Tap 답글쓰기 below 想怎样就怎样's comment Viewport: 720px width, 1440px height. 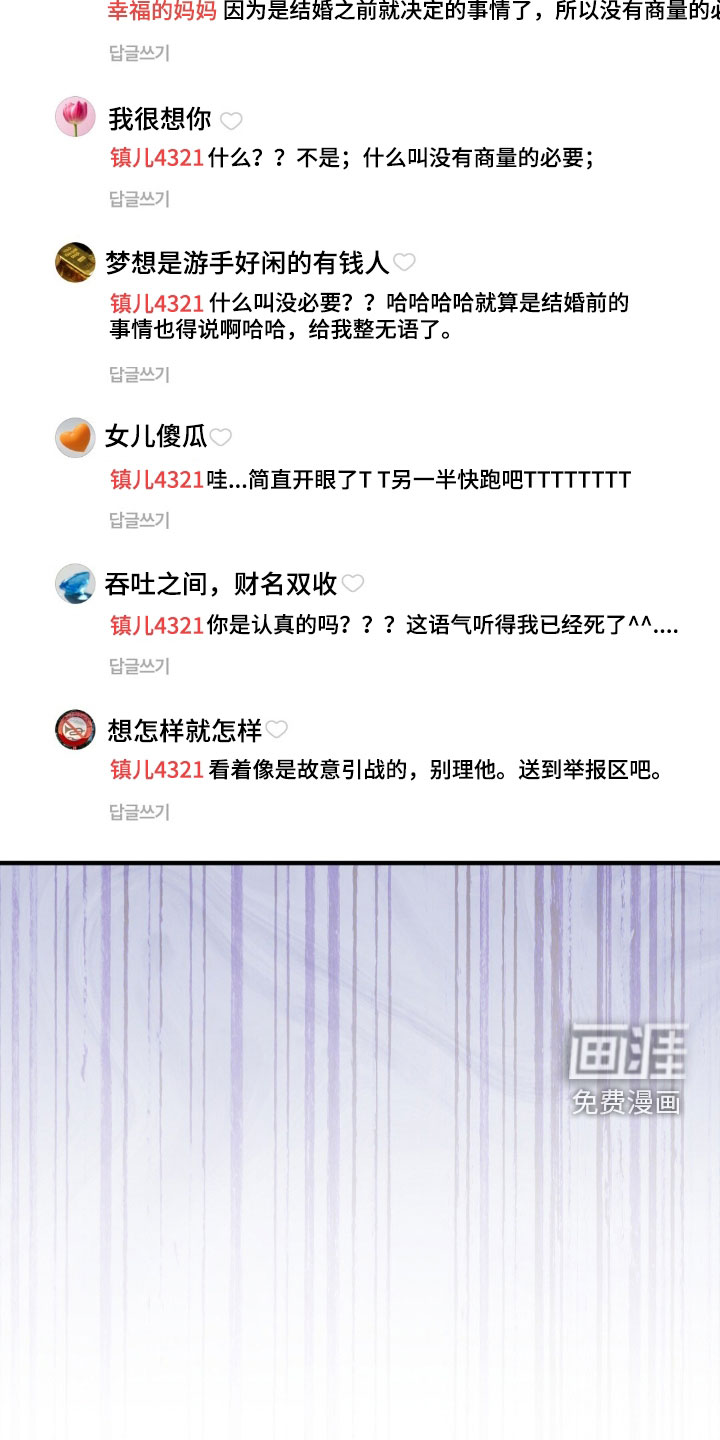coord(139,812)
